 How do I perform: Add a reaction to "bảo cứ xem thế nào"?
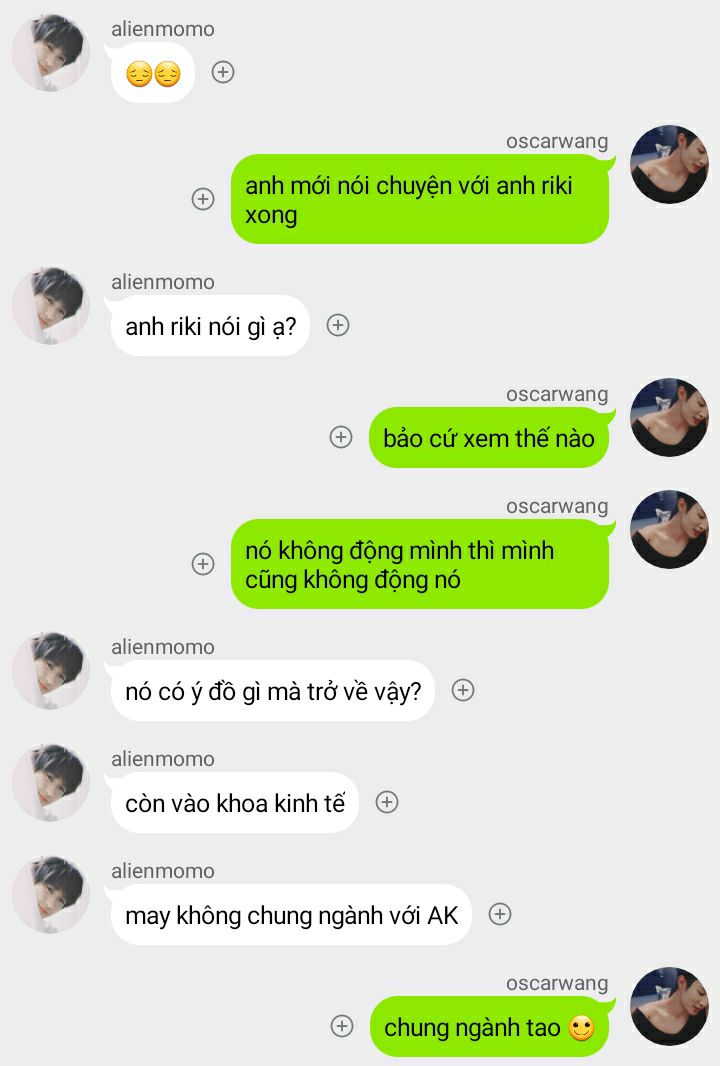(x=341, y=437)
